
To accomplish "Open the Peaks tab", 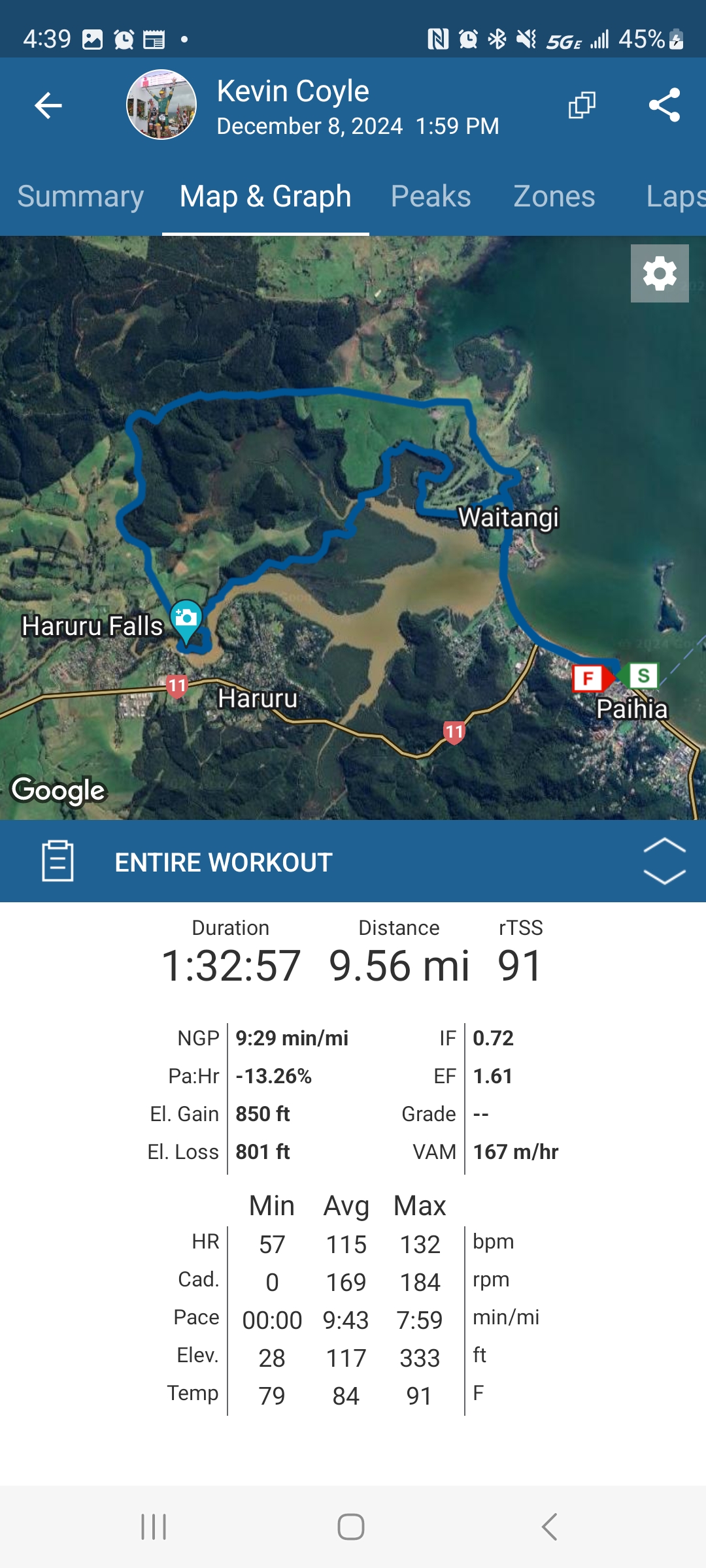I will 431,197.
